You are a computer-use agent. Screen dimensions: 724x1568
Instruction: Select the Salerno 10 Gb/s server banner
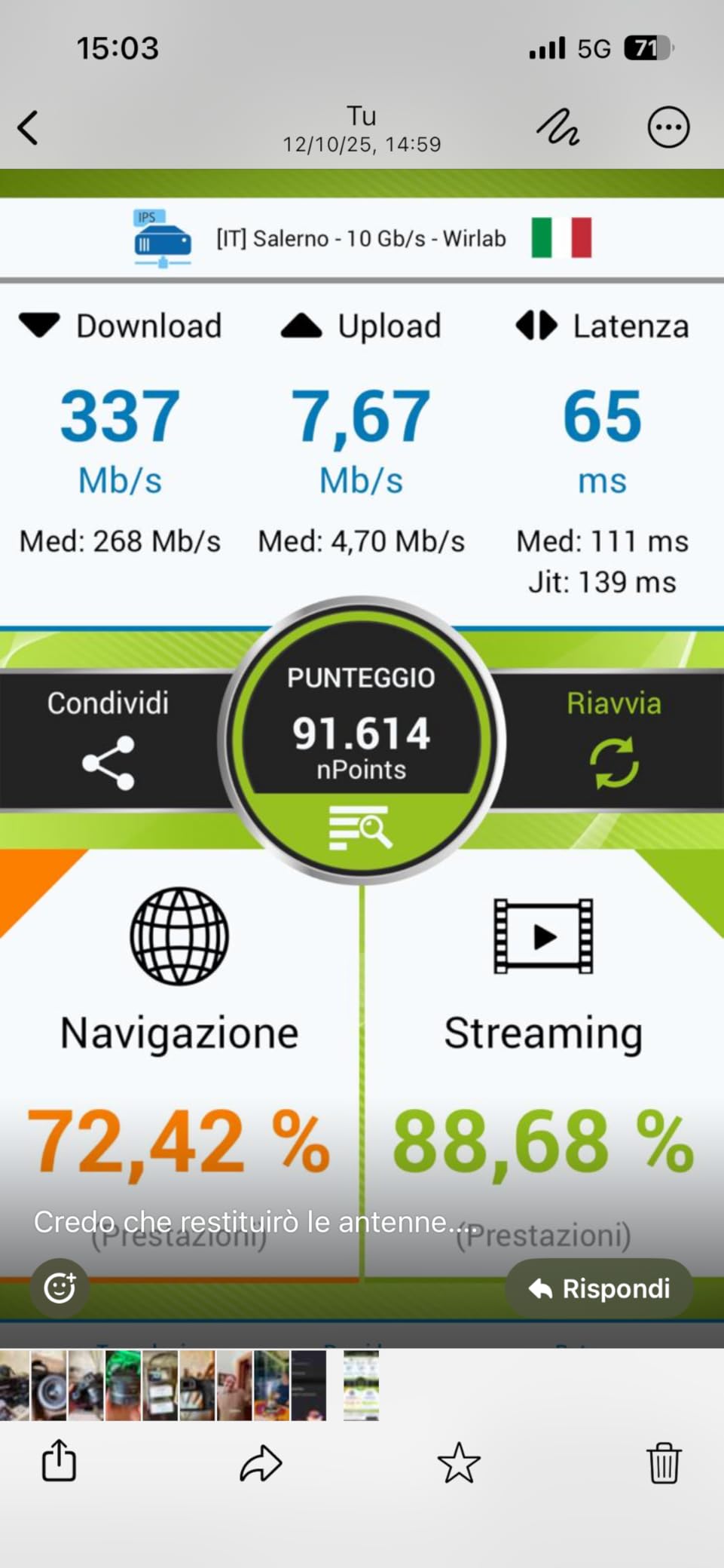click(x=362, y=238)
